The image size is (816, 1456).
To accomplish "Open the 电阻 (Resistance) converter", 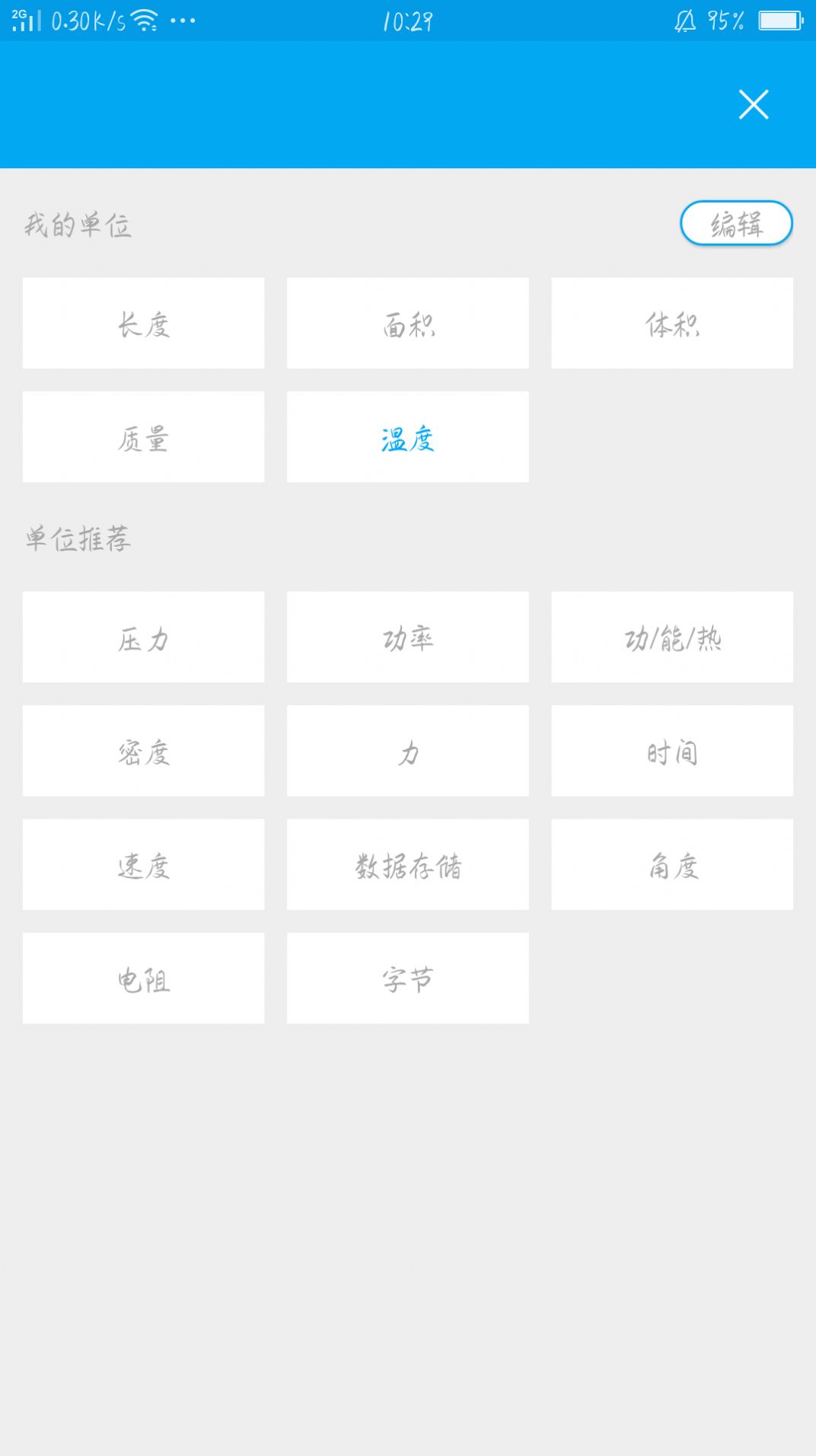I will coord(143,979).
